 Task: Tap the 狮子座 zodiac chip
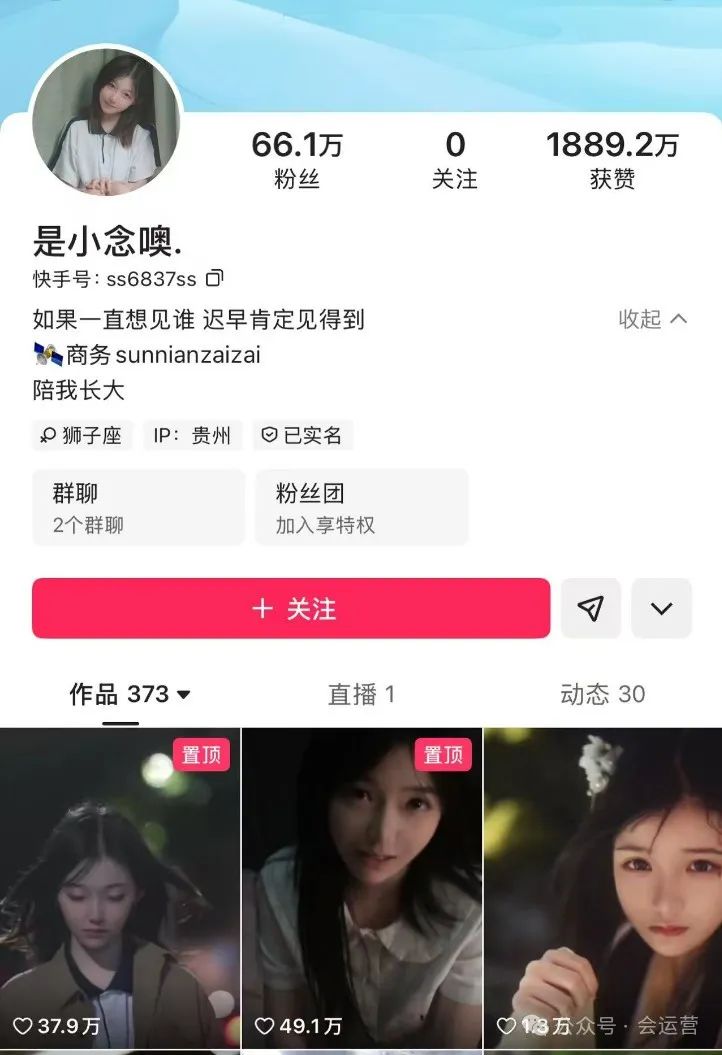pos(83,436)
